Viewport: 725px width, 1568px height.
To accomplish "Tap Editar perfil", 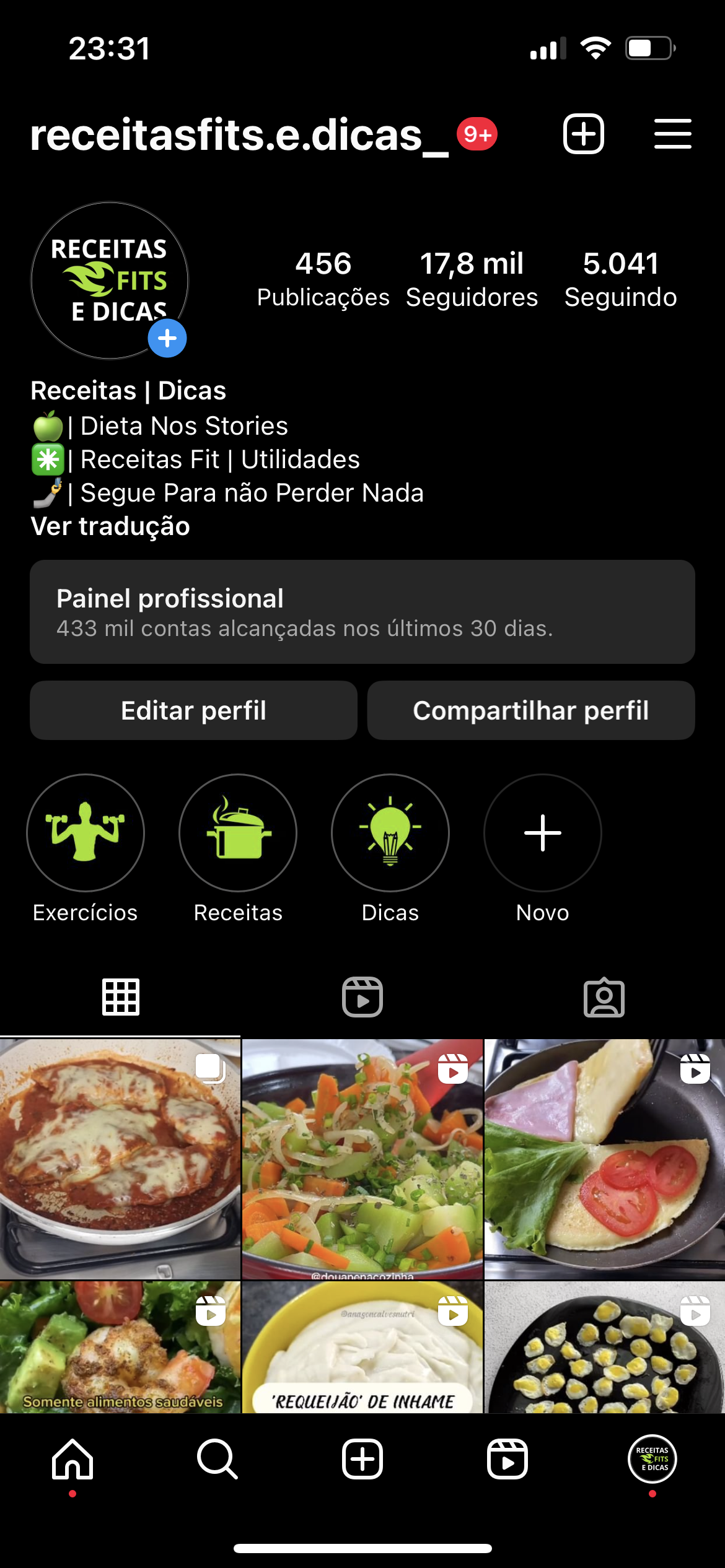I will tap(193, 710).
